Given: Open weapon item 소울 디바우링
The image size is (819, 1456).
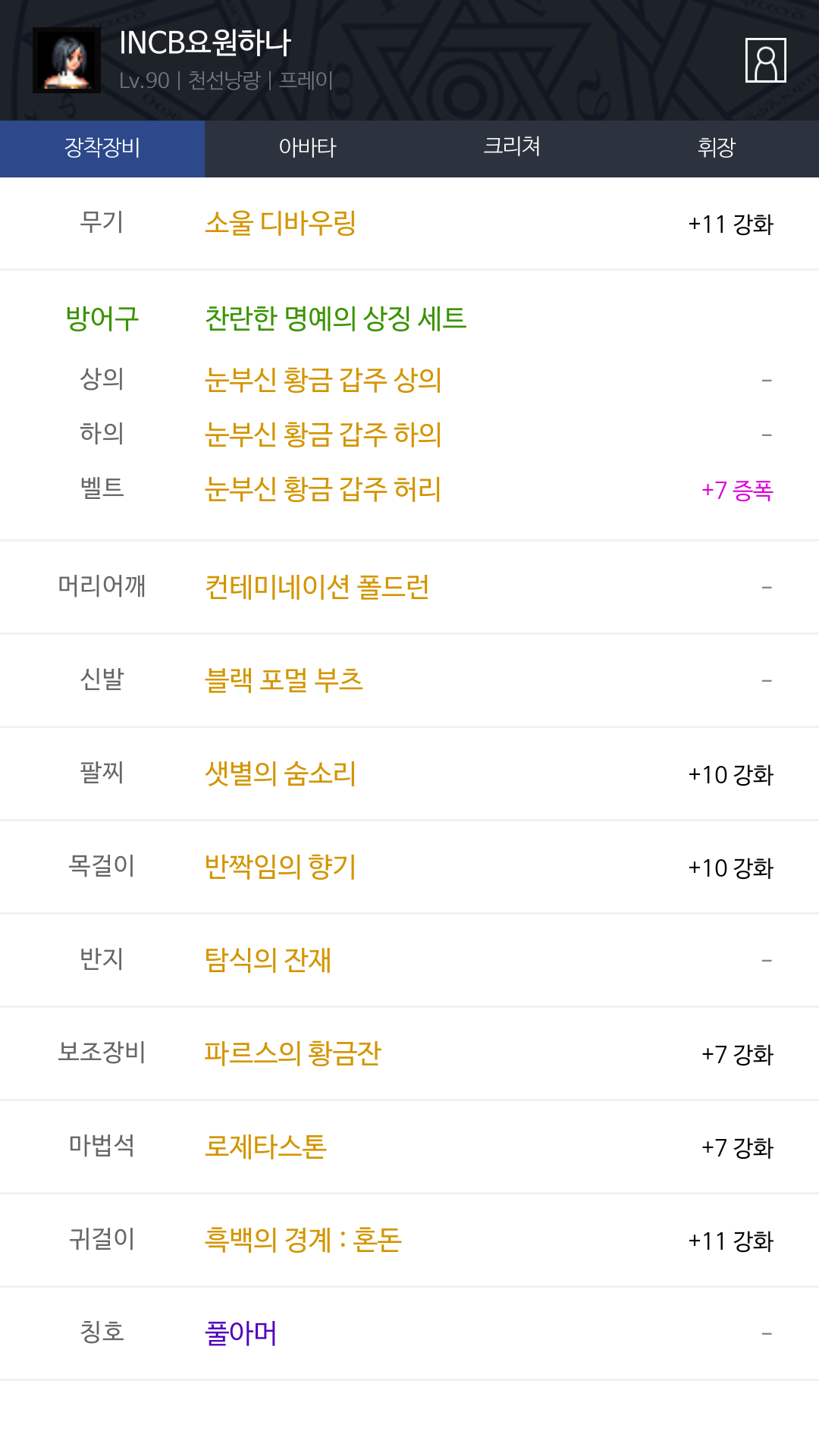Looking at the screenshot, I should point(281,223).
